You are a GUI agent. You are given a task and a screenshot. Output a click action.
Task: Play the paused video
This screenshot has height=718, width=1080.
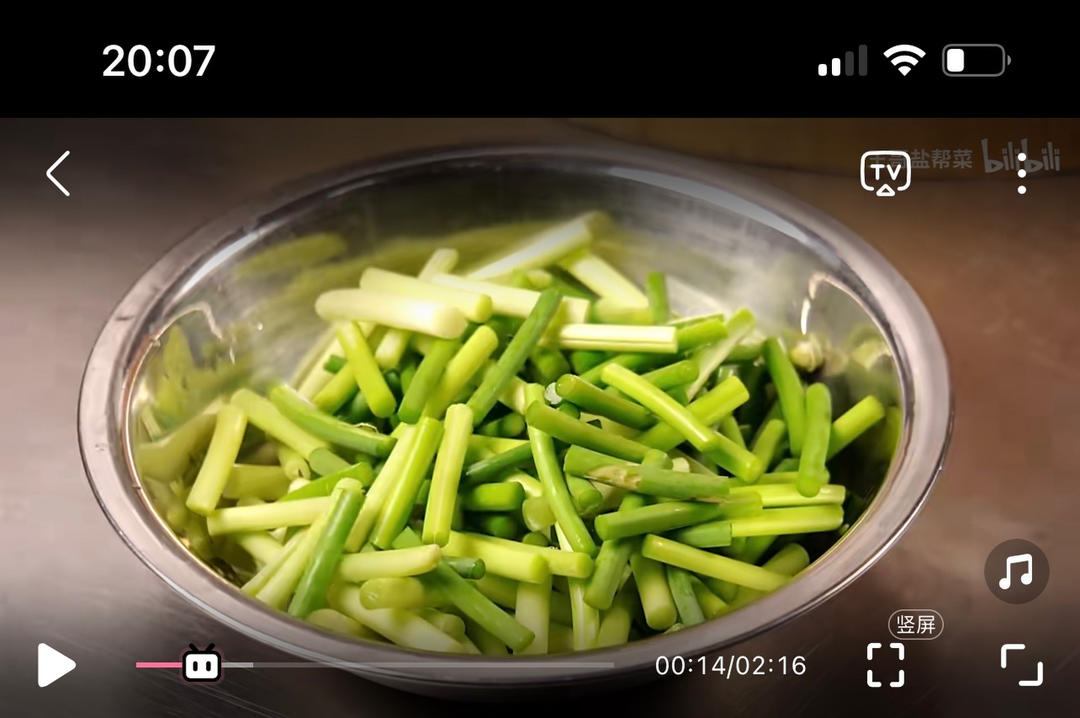(56, 665)
